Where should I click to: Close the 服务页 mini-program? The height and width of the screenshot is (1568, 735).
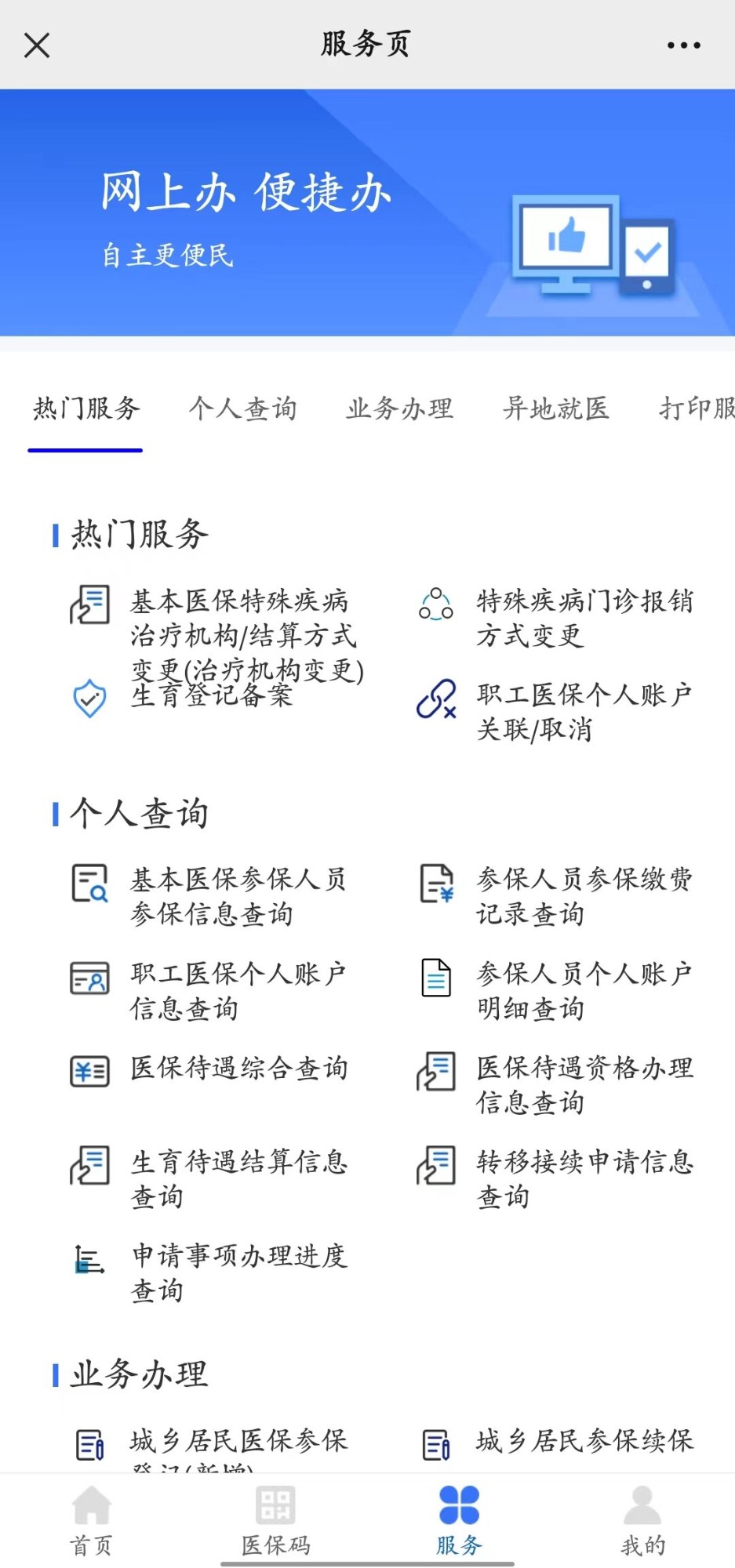pos(37,45)
